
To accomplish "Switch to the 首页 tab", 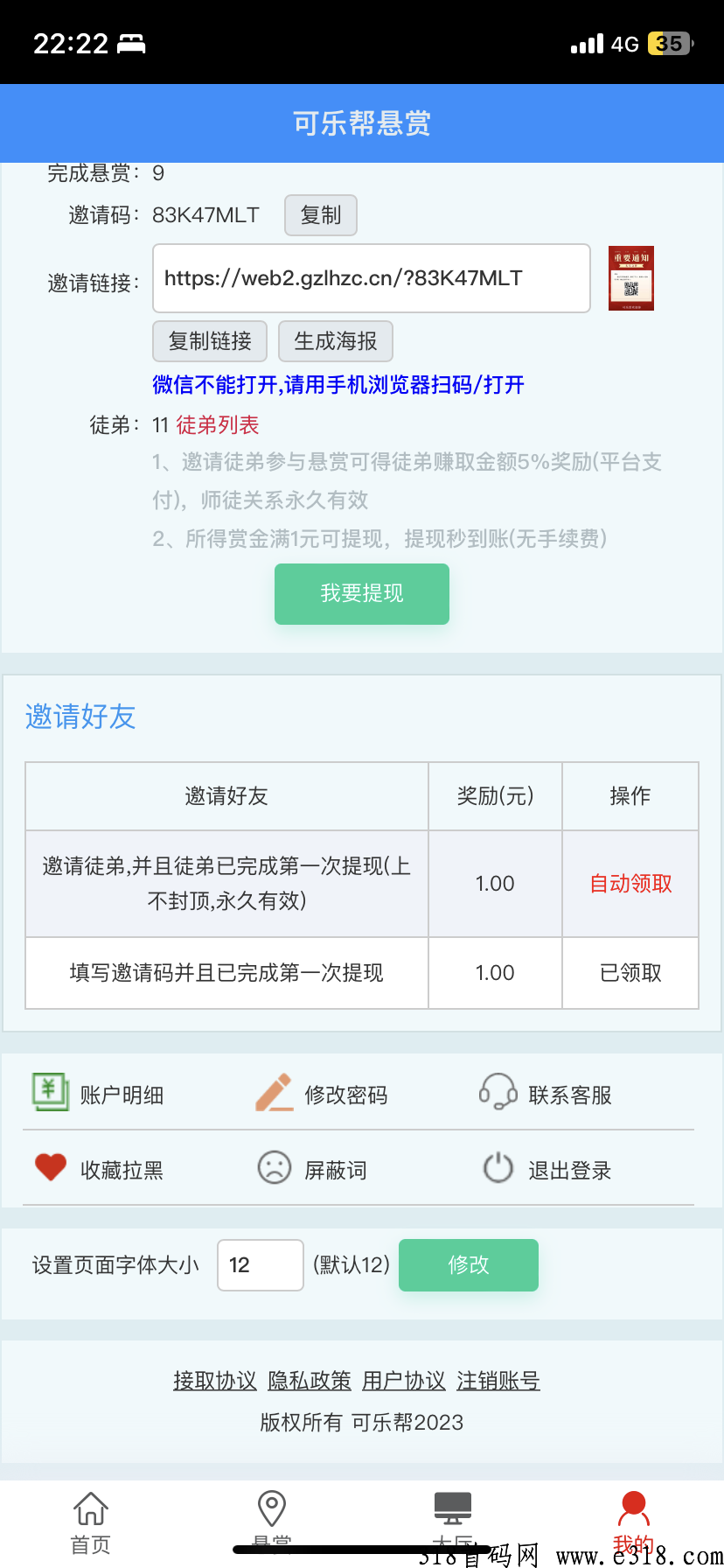I will pos(91,1523).
